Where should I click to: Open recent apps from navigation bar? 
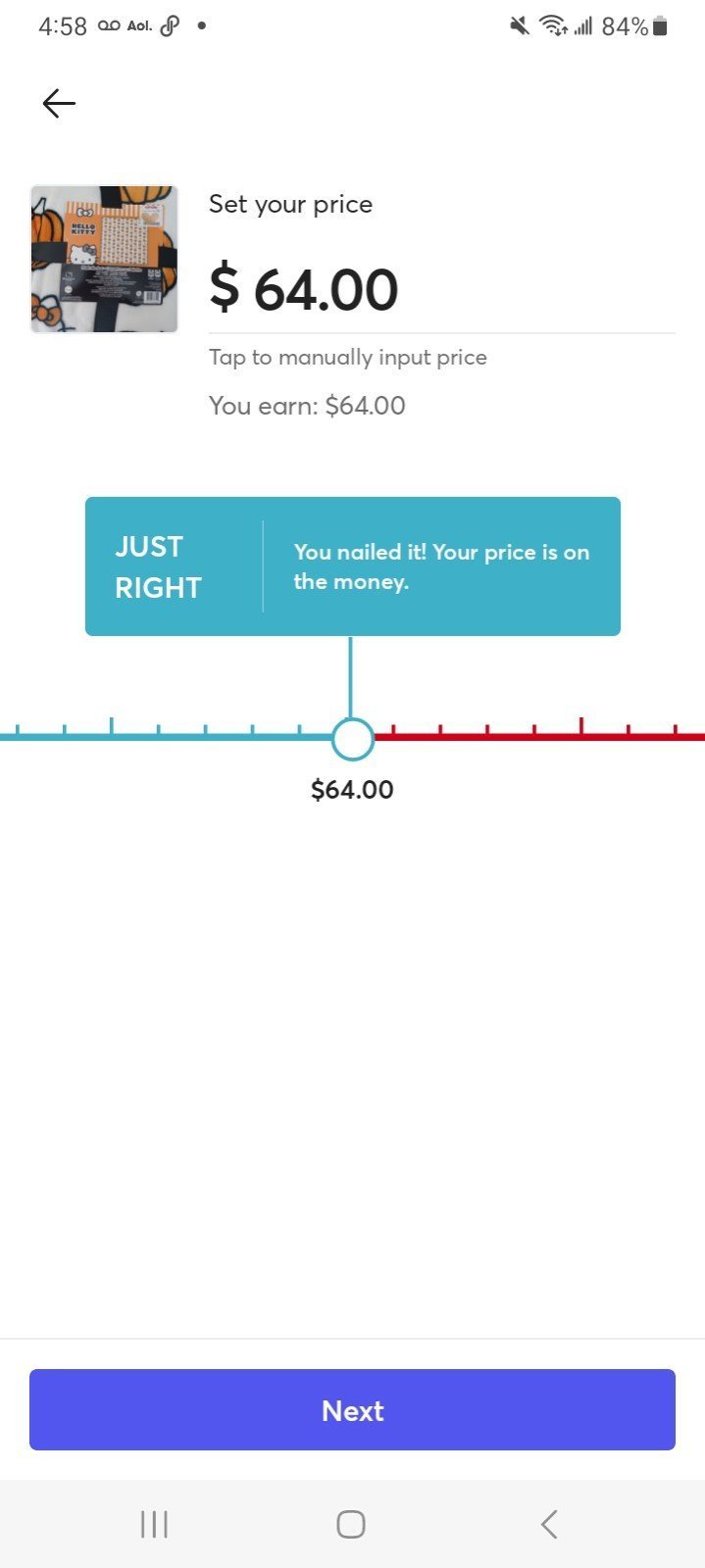[154, 1524]
